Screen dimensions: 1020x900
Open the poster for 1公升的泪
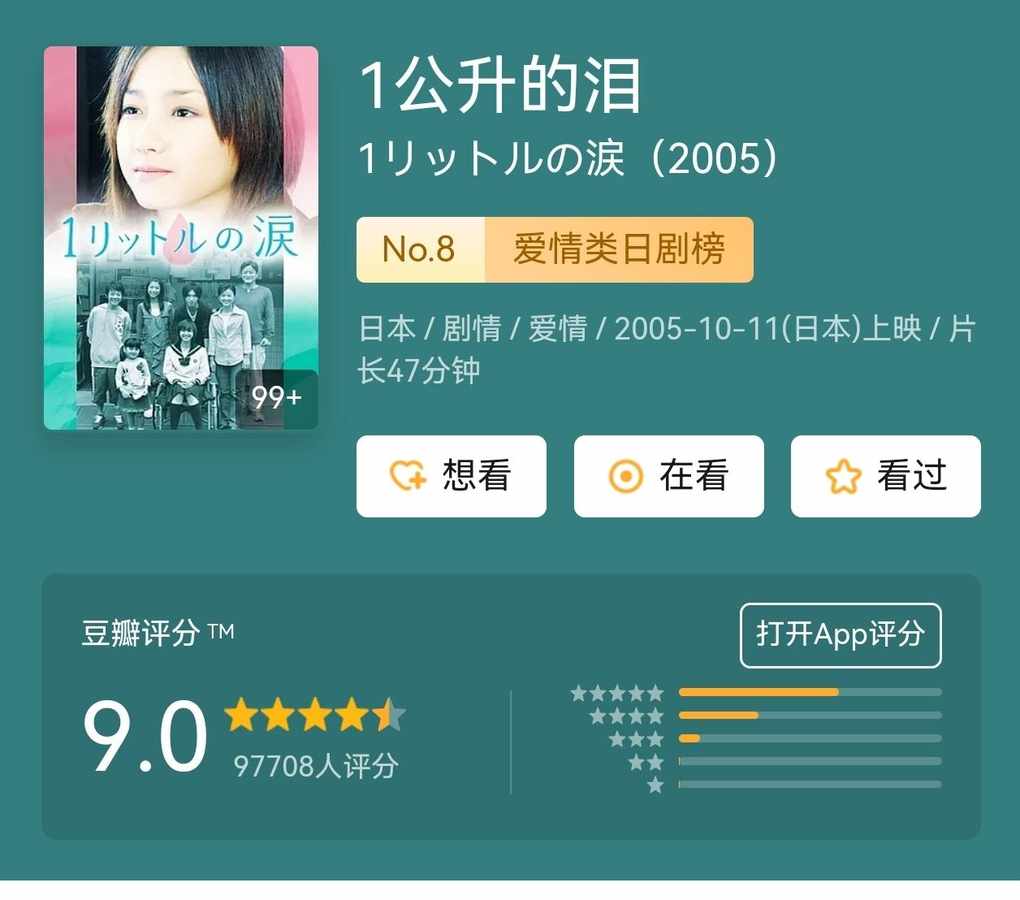181,238
